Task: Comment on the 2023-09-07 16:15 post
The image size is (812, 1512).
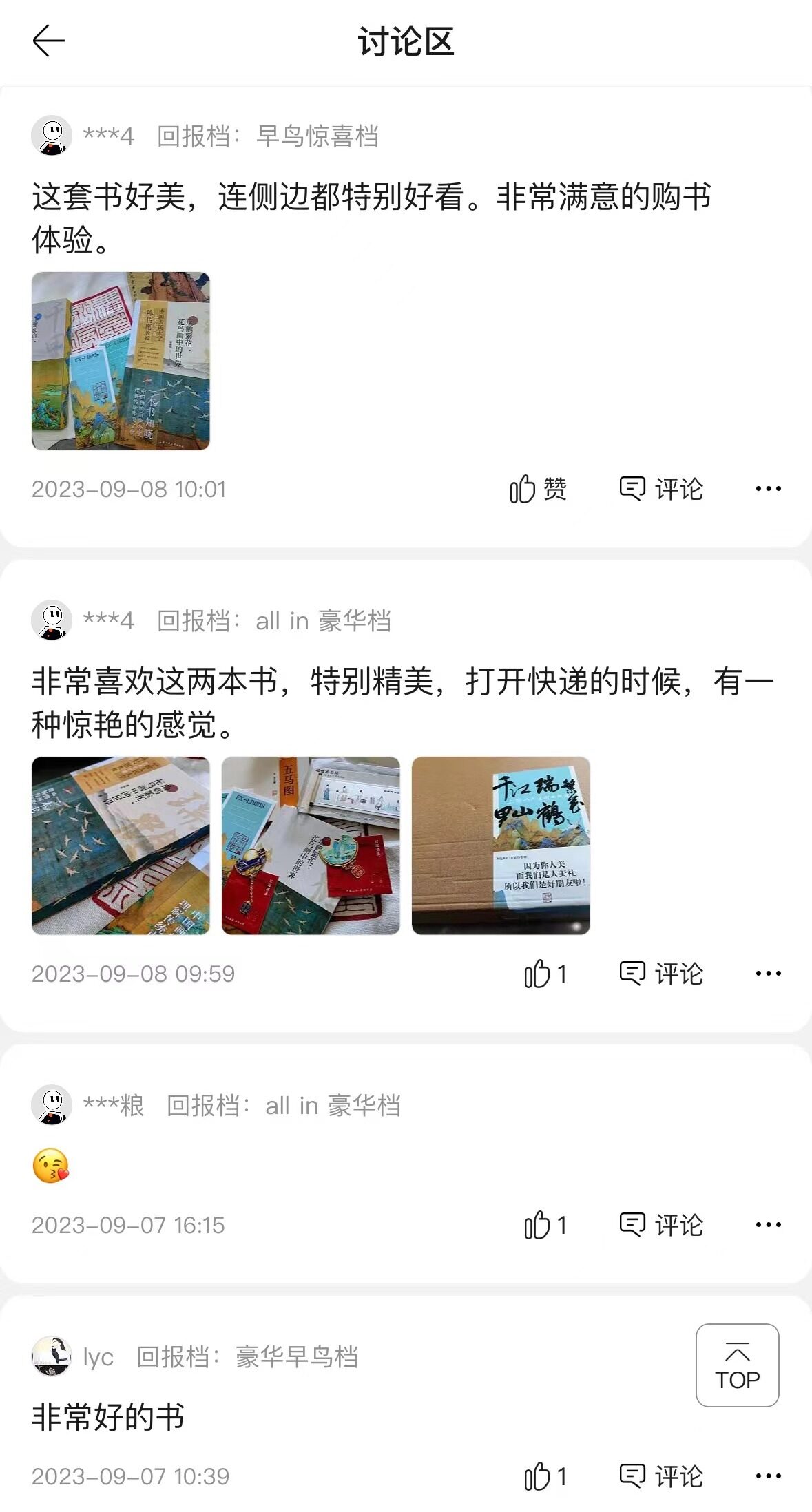Action: [661, 1225]
